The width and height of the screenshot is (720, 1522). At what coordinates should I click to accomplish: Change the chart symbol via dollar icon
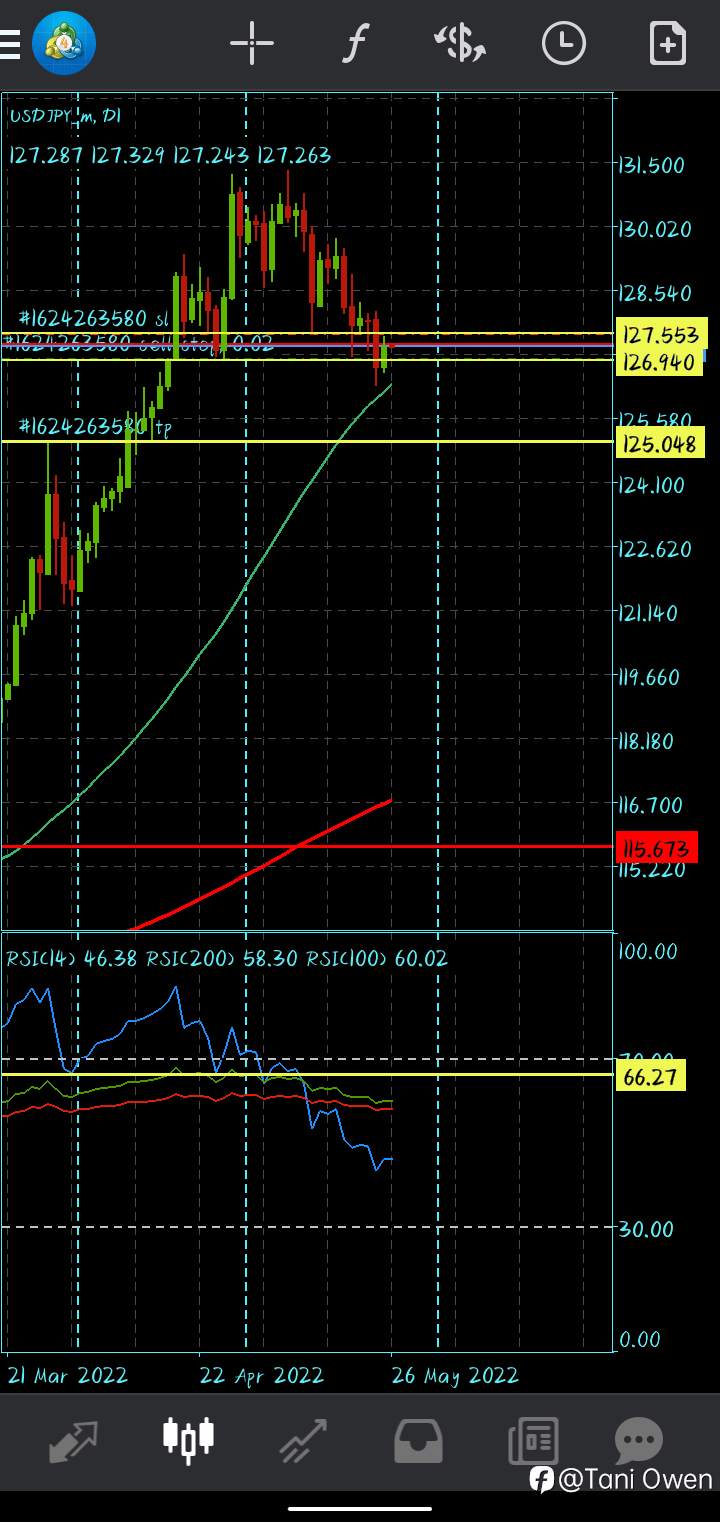point(459,44)
